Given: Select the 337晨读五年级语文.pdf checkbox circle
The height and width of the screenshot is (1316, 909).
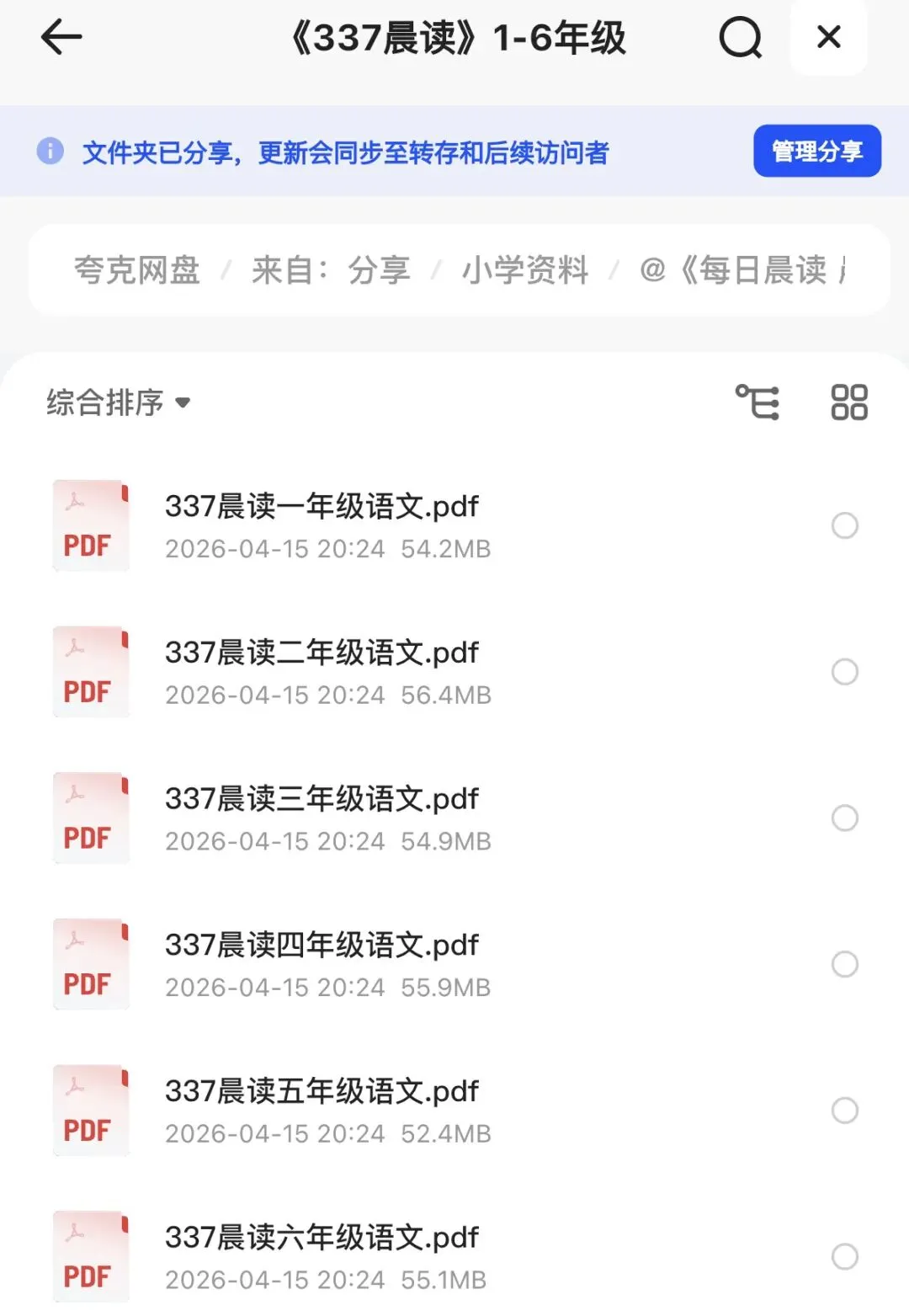Looking at the screenshot, I should click(x=844, y=1111).
